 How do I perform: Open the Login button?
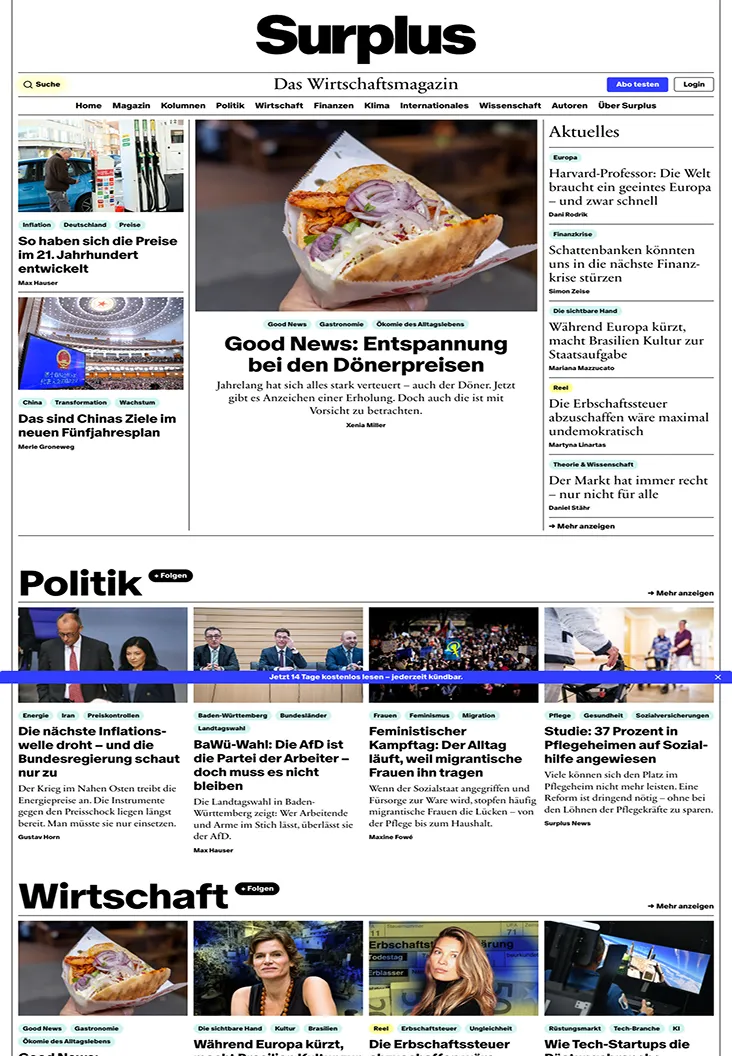click(693, 85)
